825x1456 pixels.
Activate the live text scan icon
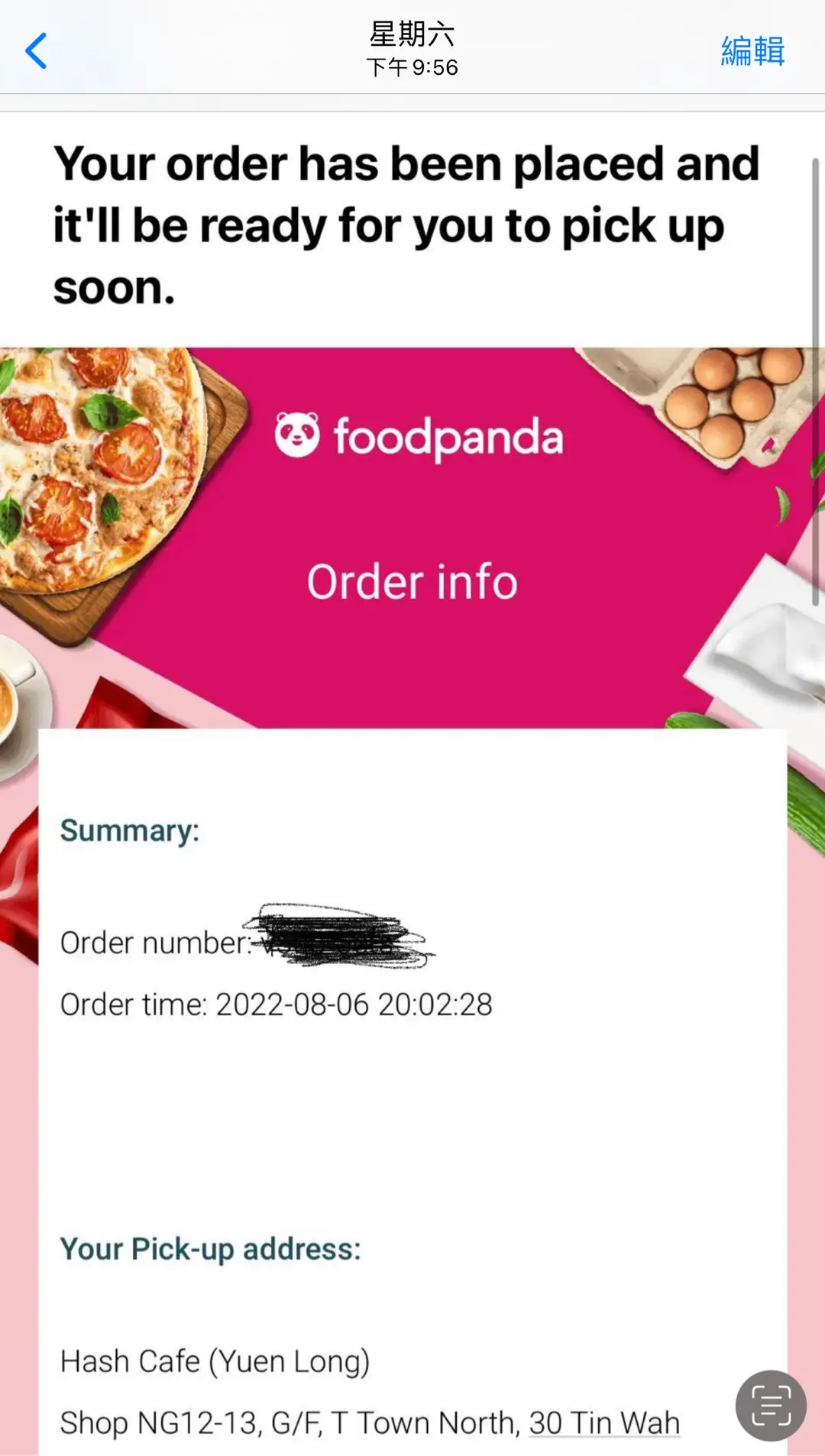(770, 1406)
